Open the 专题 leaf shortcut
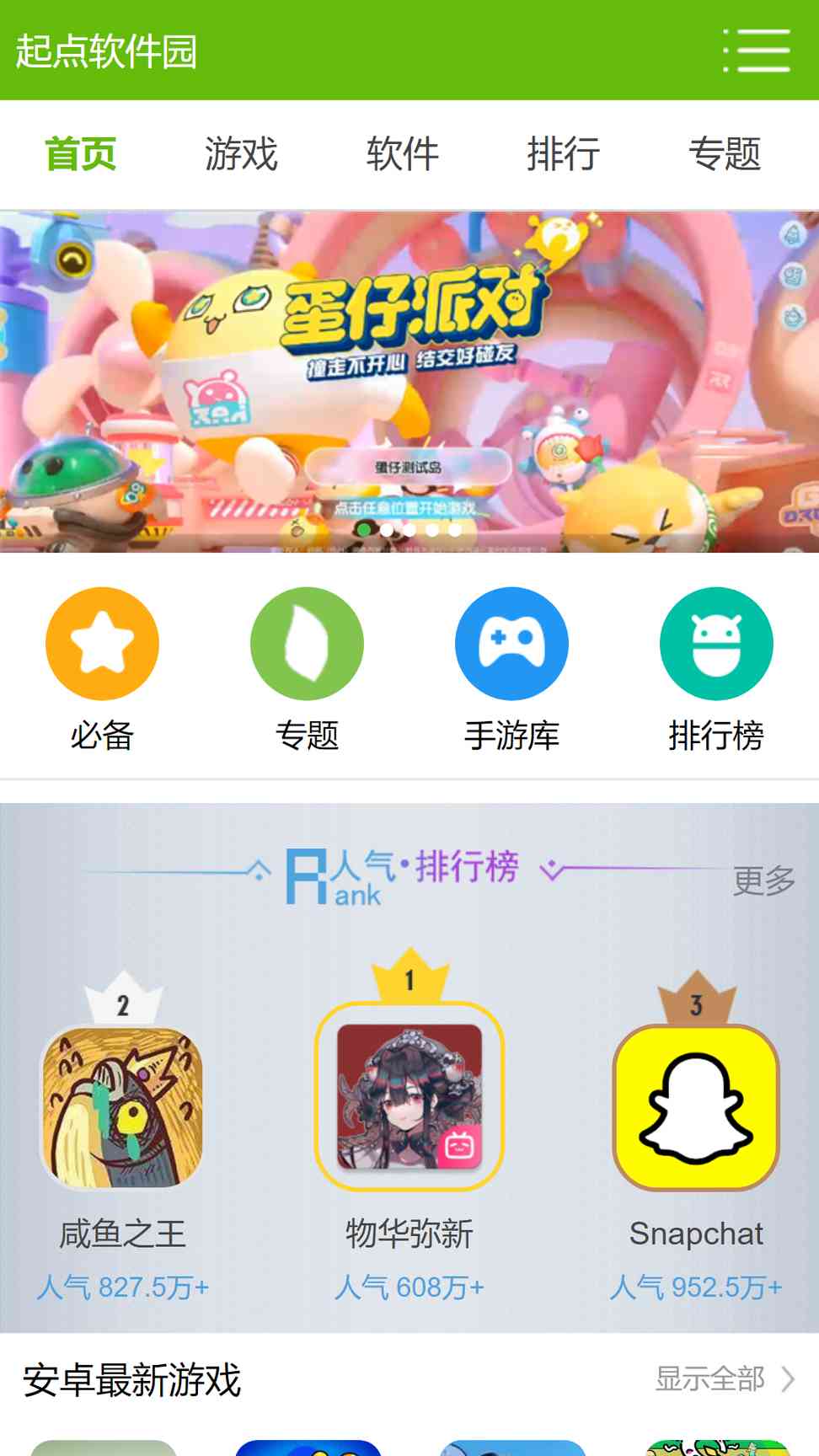Screen dimensions: 819x1456 307,644
